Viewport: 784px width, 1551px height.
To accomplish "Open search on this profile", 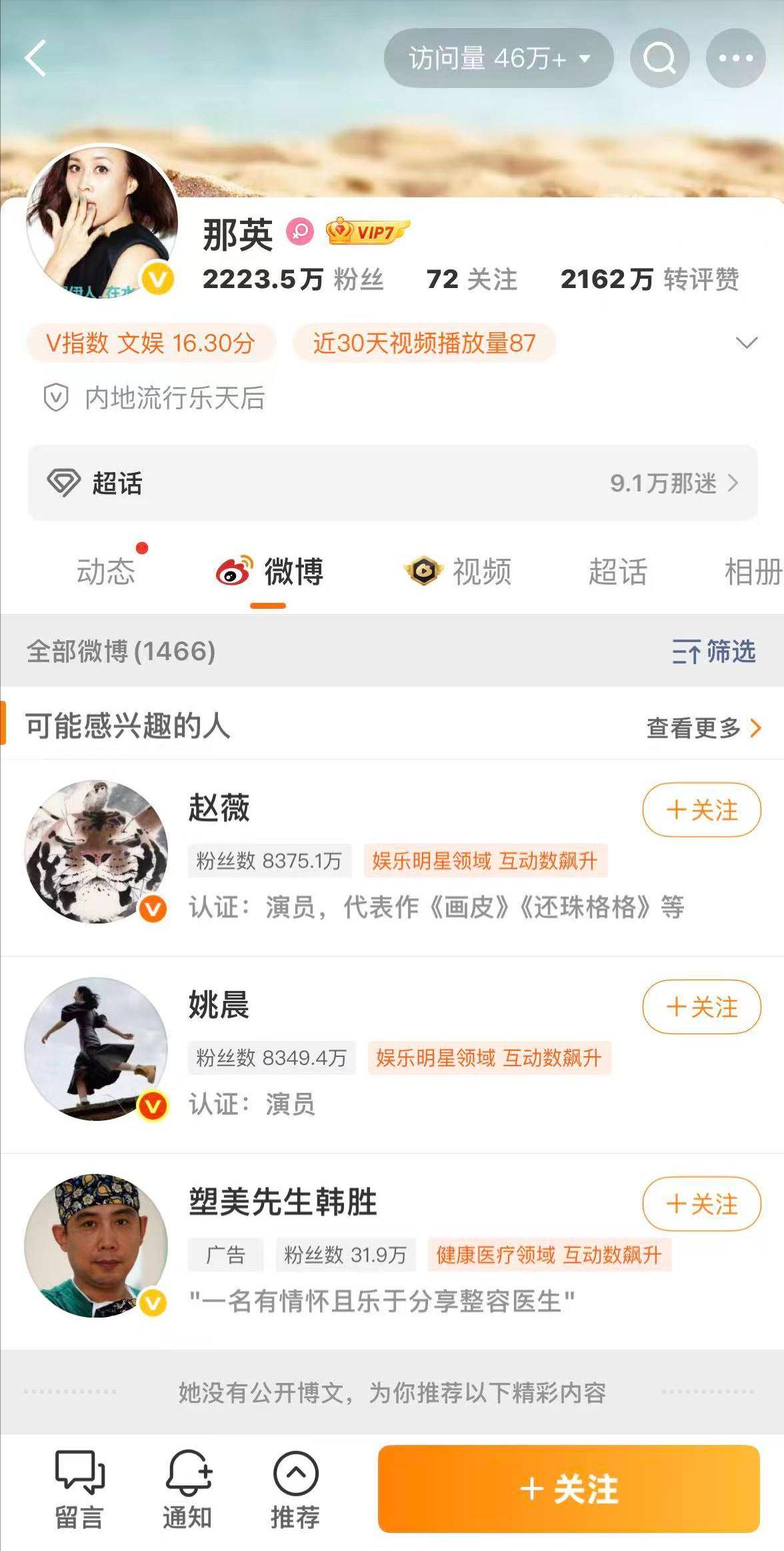I will [659, 59].
